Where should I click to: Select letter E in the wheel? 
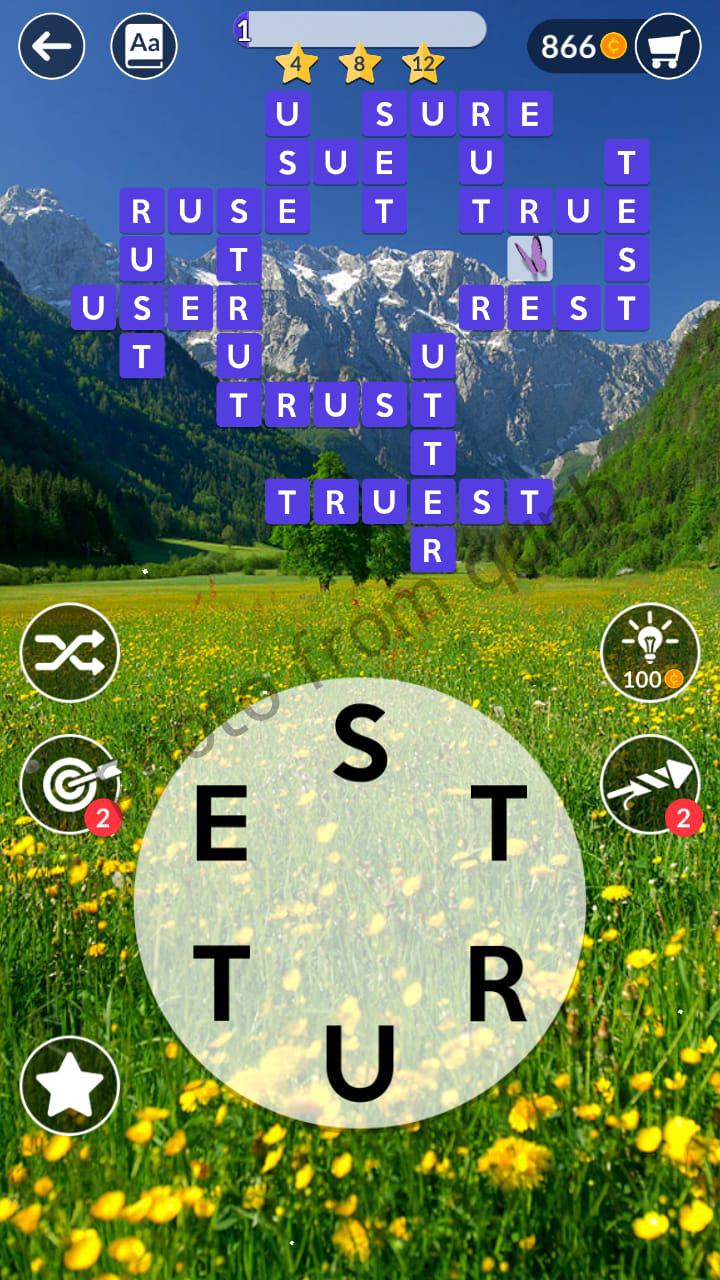click(221, 824)
